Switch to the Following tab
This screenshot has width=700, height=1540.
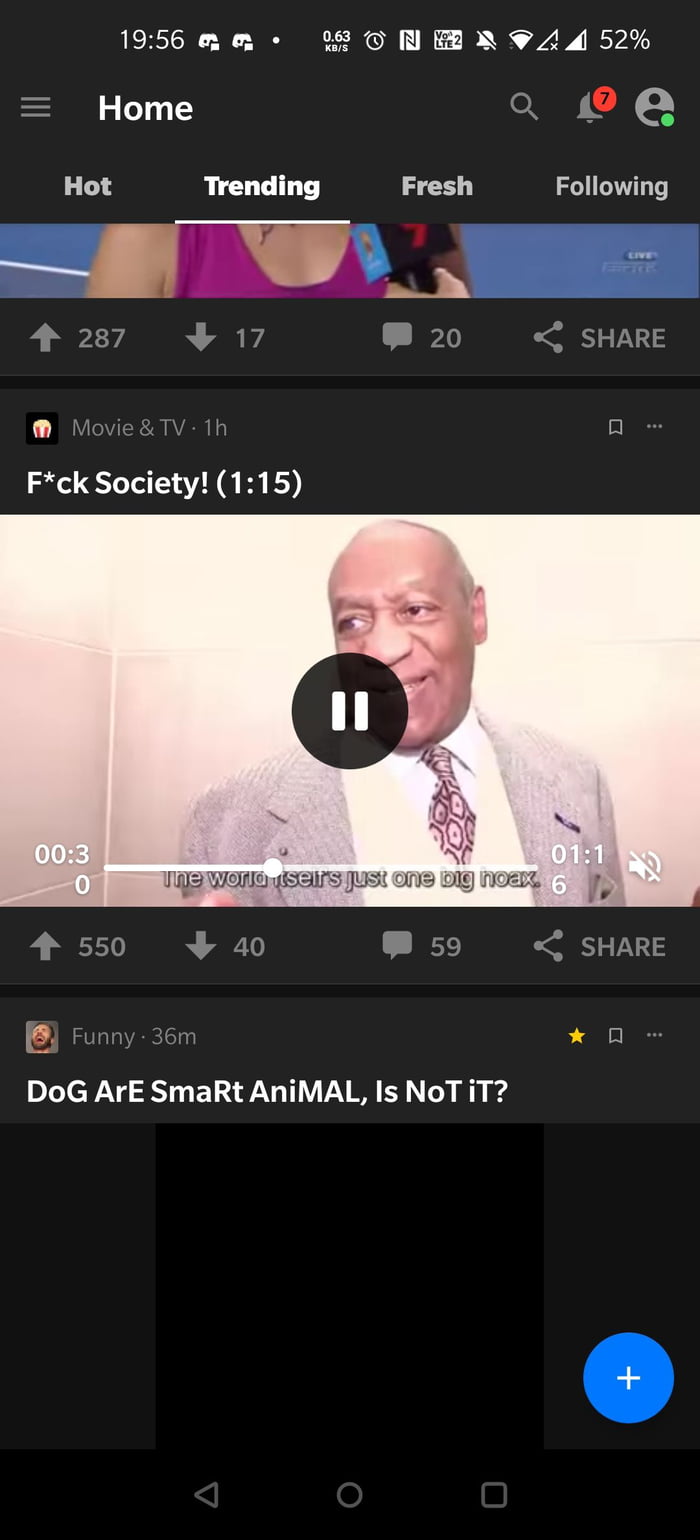coord(611,186)
